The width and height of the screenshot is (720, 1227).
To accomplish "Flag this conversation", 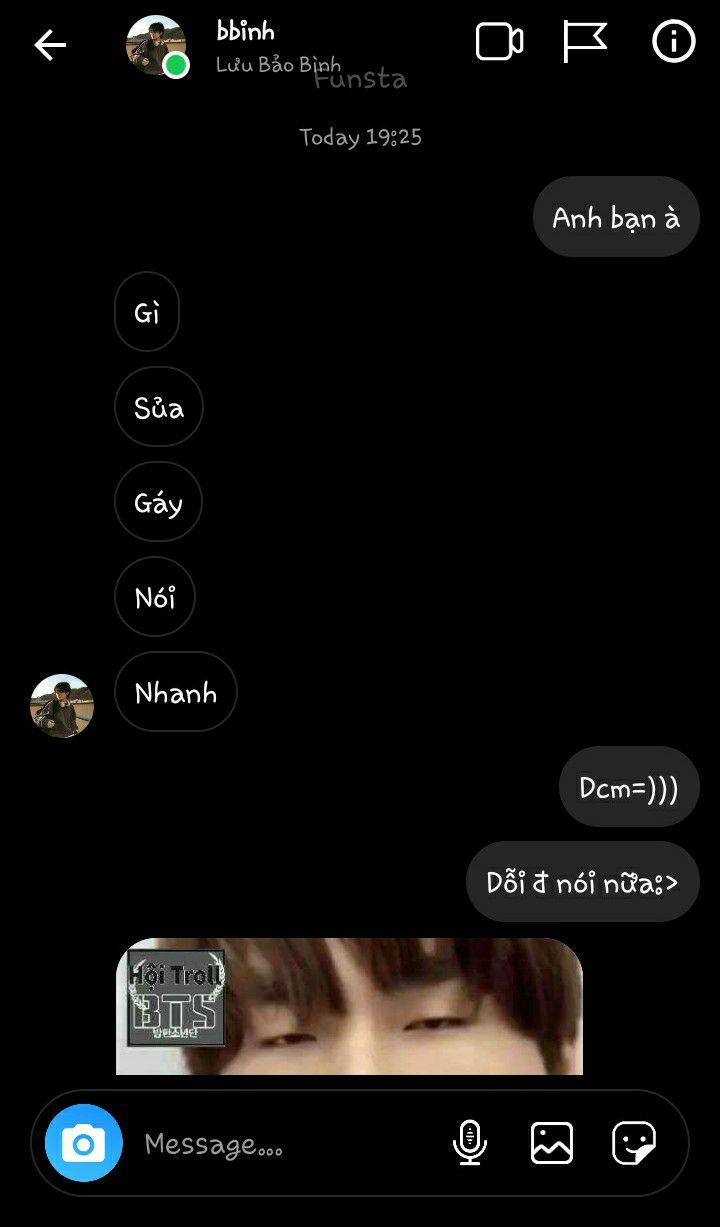I will pyautogui.click(x=585, y=42).
